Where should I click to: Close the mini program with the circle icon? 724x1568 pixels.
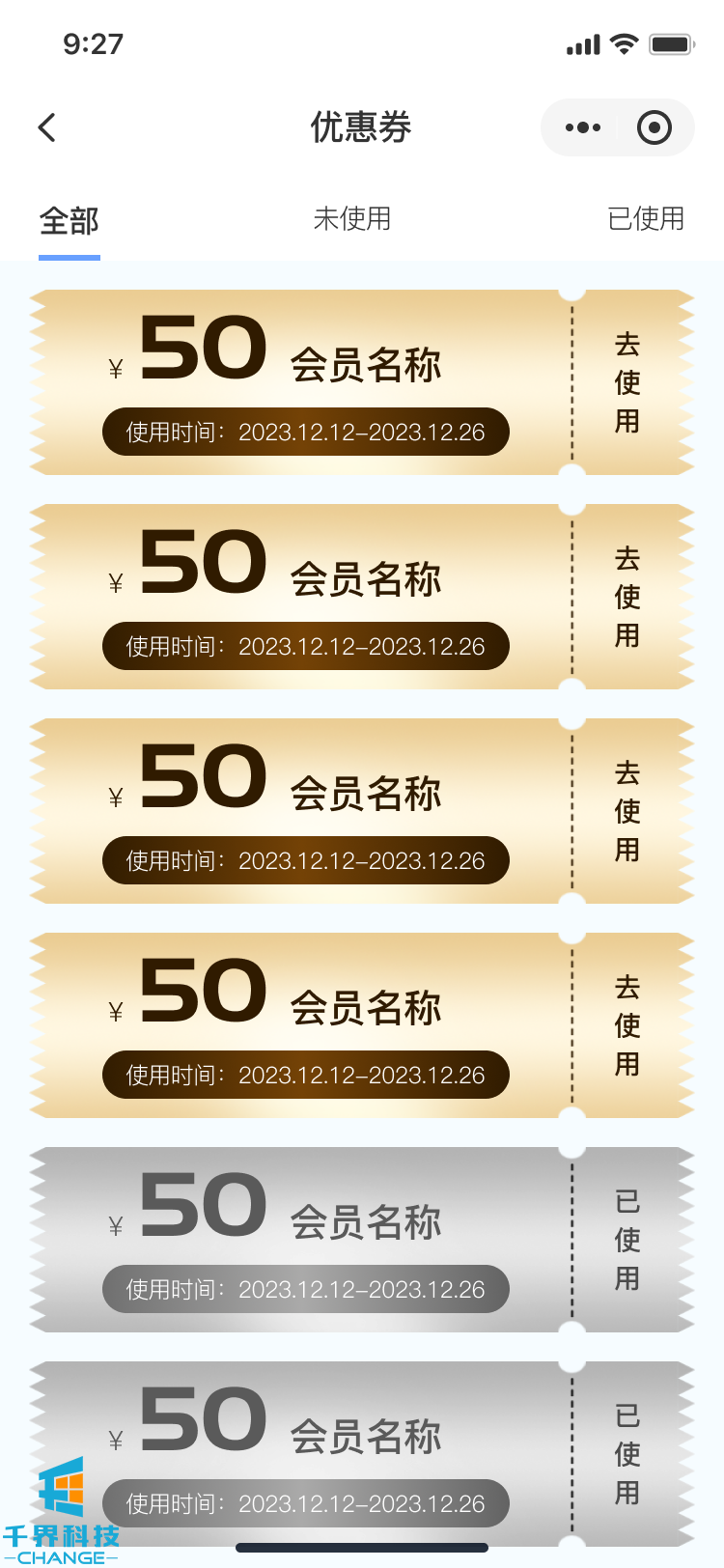[x=654, y=127]
